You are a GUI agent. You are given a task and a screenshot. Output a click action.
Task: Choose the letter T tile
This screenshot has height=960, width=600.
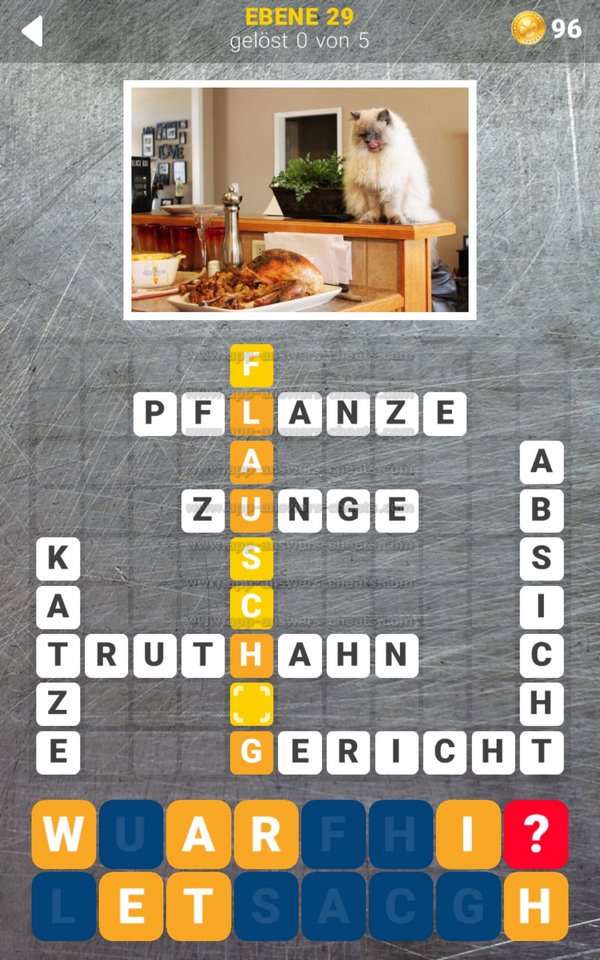click(198, 906)
